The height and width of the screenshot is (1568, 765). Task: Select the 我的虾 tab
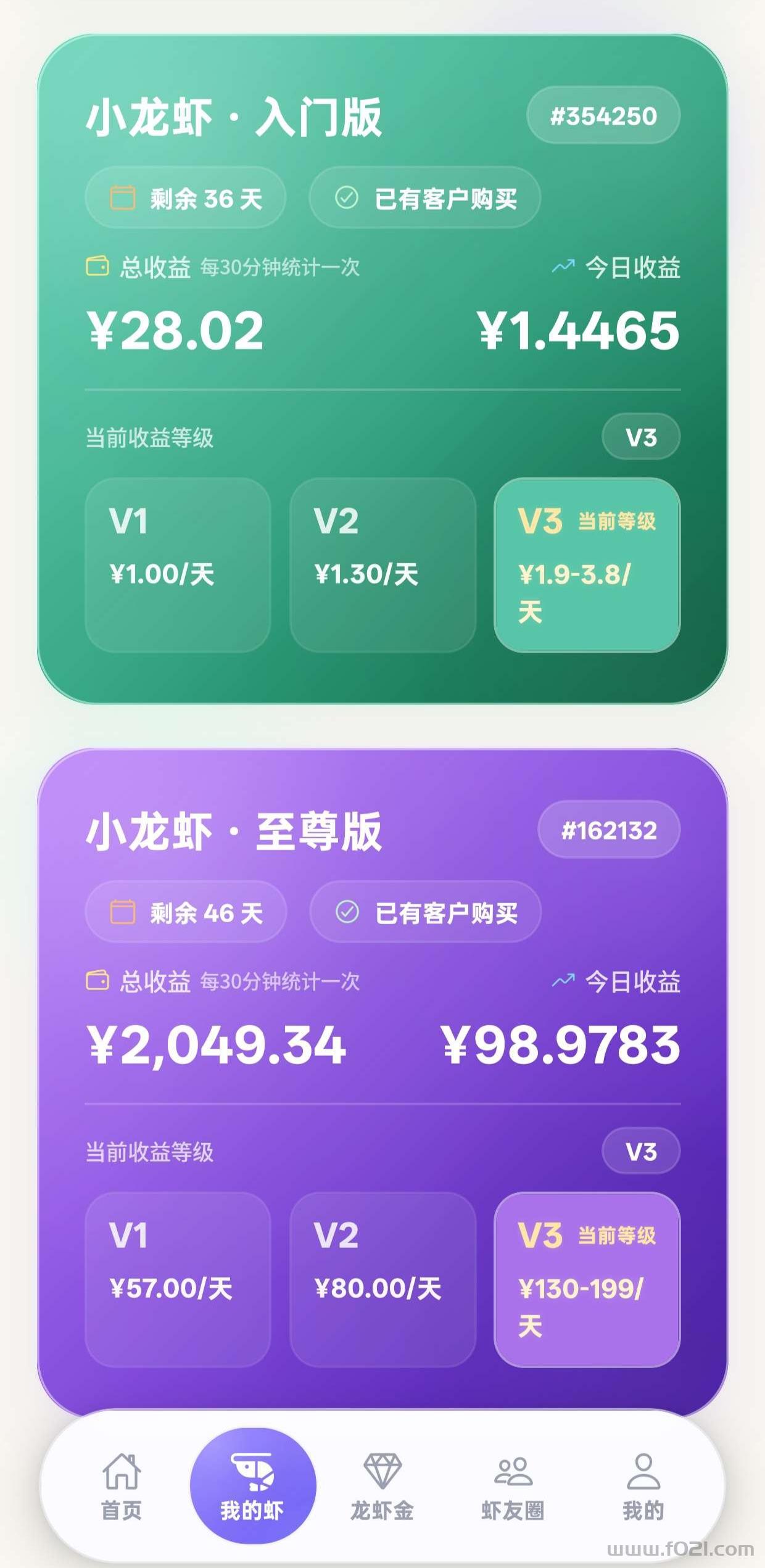[253, 1485]
